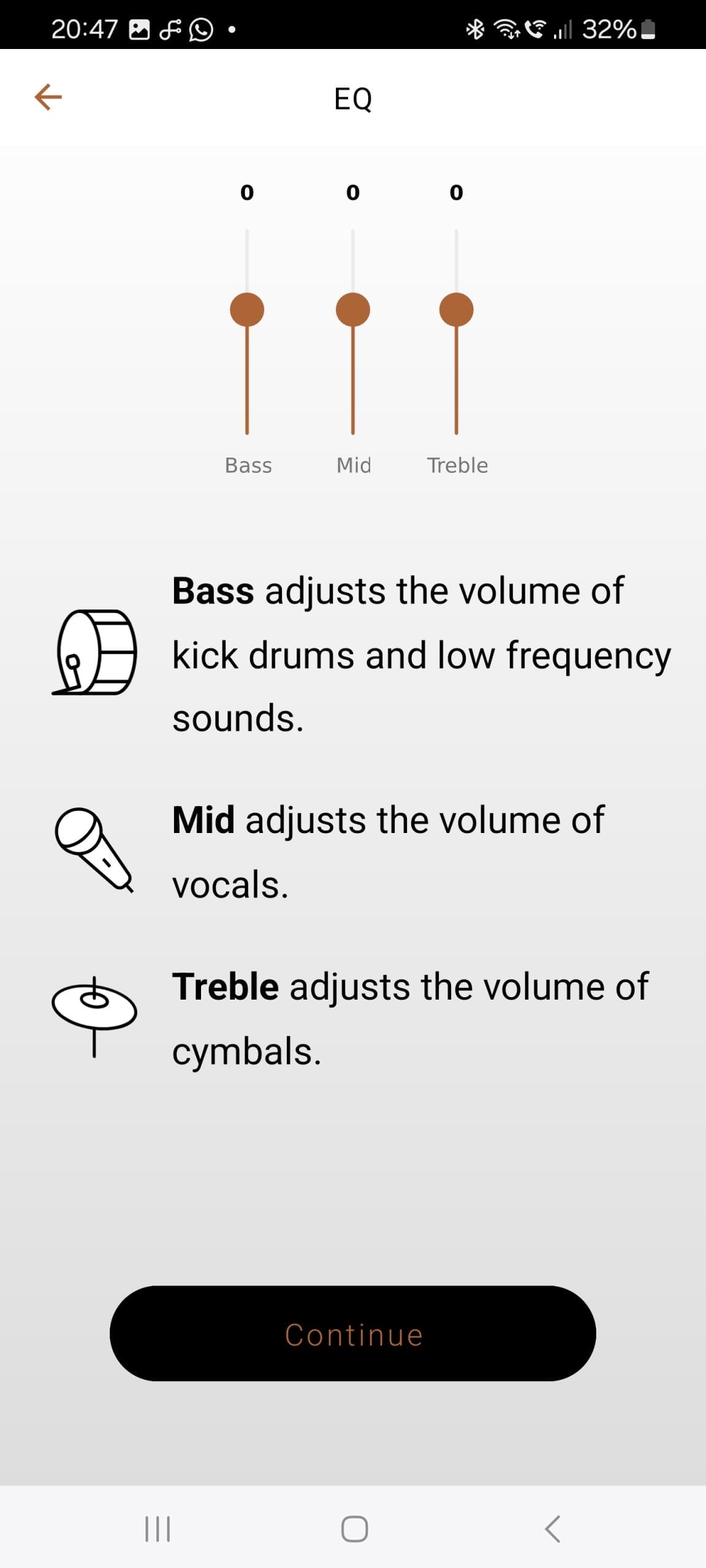
Task: Go to the system home screen
Action: [x=354, y=1529]
